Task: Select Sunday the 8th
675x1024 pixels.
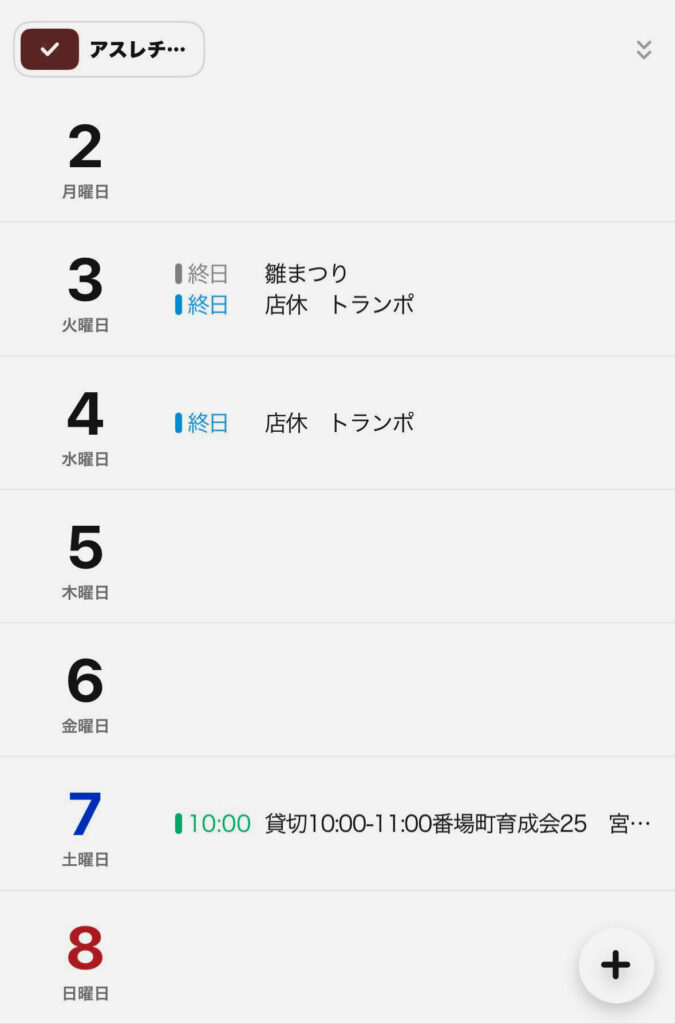Action: [85, 958]
